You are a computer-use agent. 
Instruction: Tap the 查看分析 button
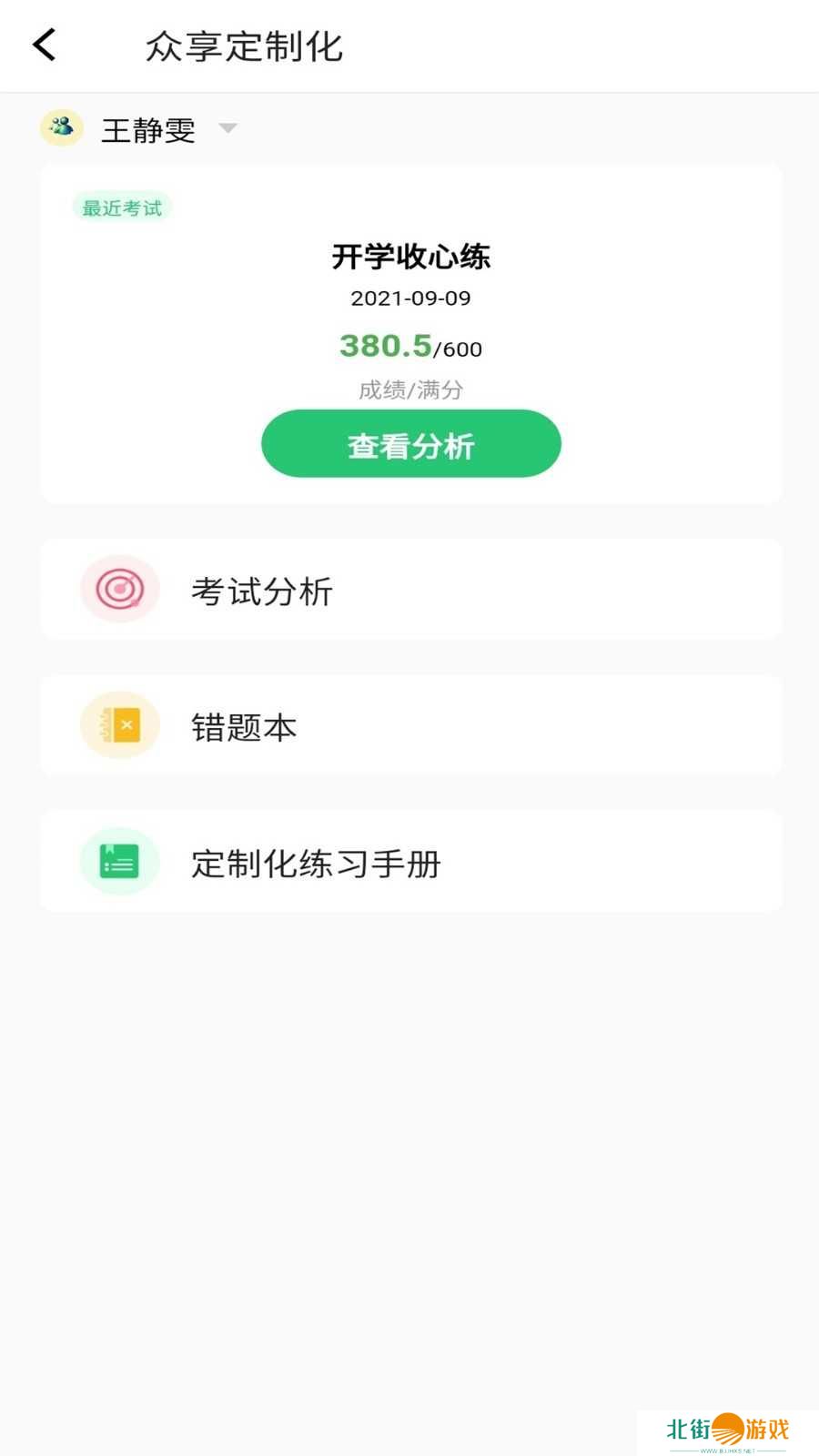tap(410, 444)
